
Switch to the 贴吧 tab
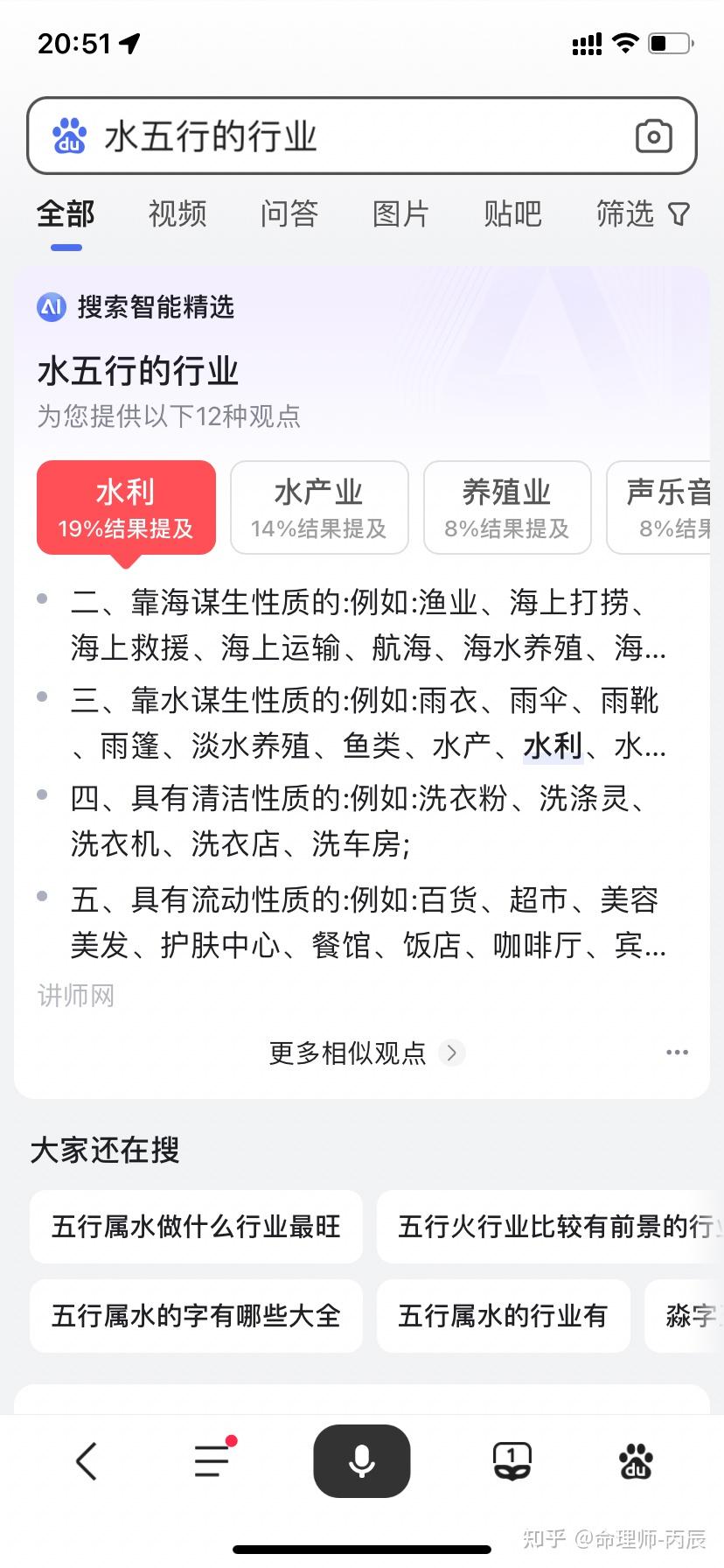click(x=513, y=213)
